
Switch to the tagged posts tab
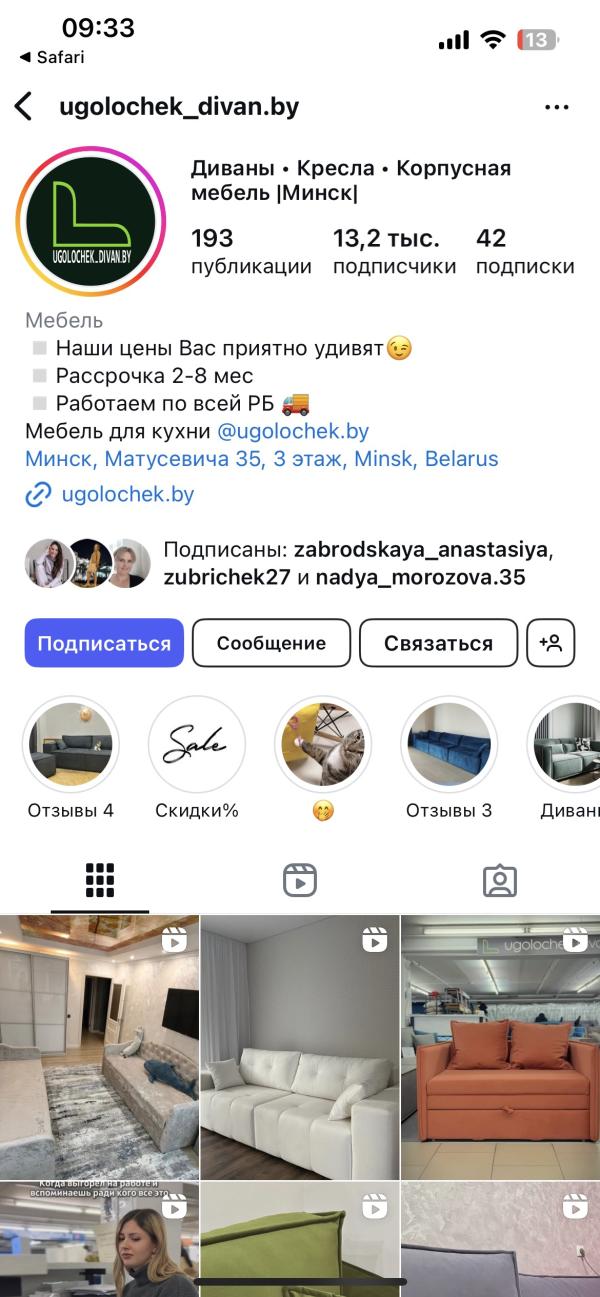[500, 880]
